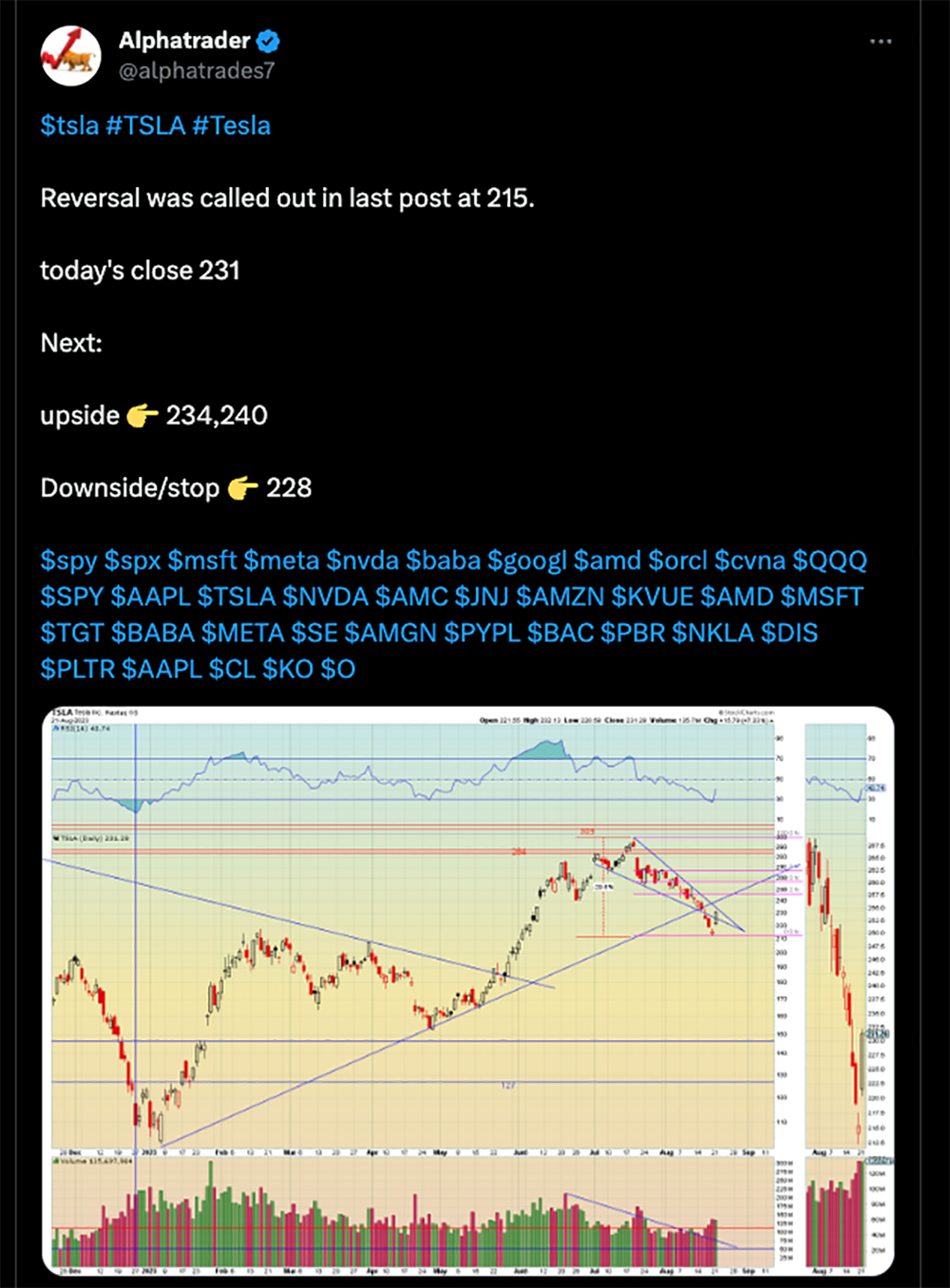
Task: Open the $KVUE cashtag
Action: 652,597
